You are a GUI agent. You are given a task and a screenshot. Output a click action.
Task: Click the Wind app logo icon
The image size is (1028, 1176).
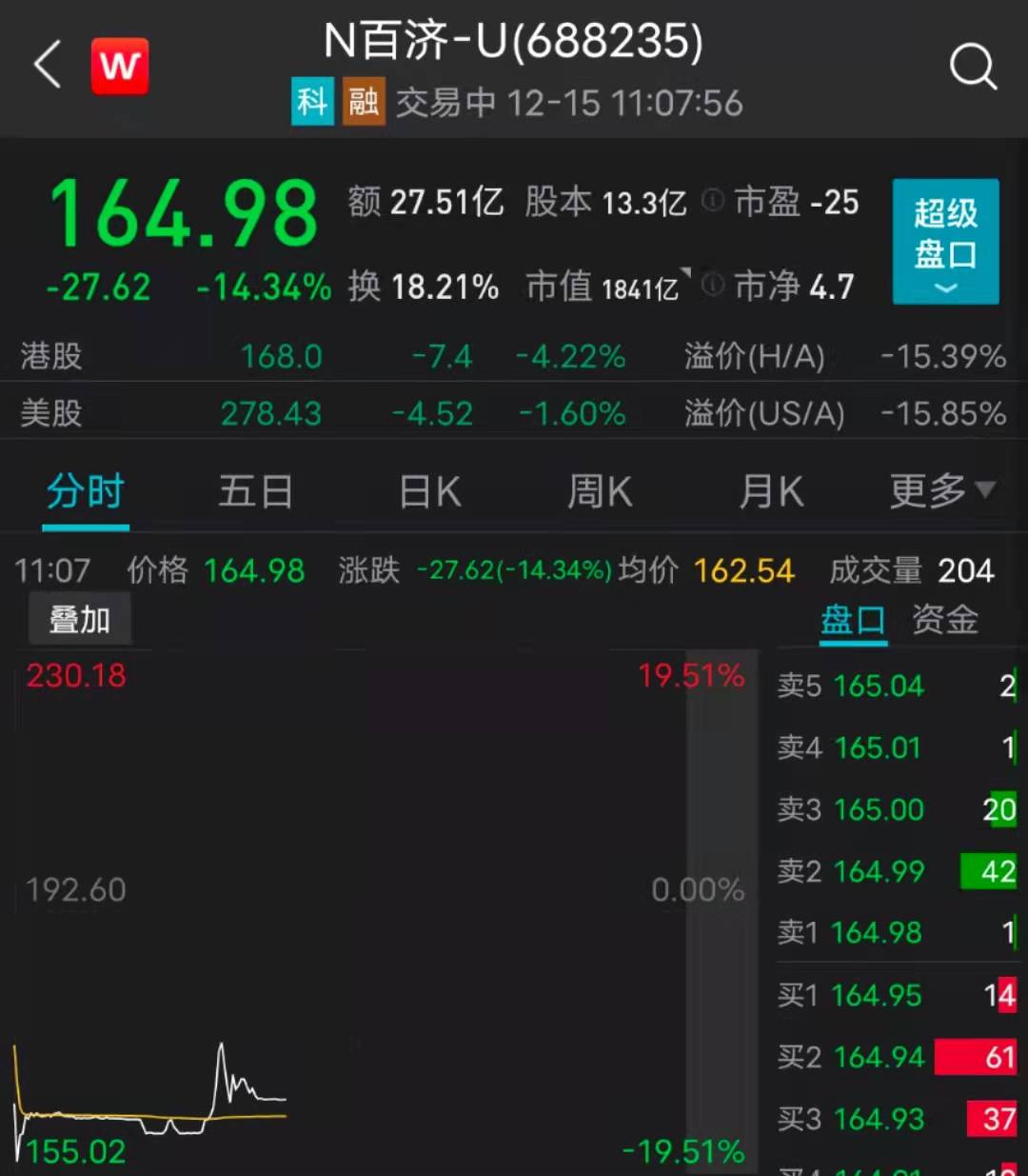coord(119,65)
